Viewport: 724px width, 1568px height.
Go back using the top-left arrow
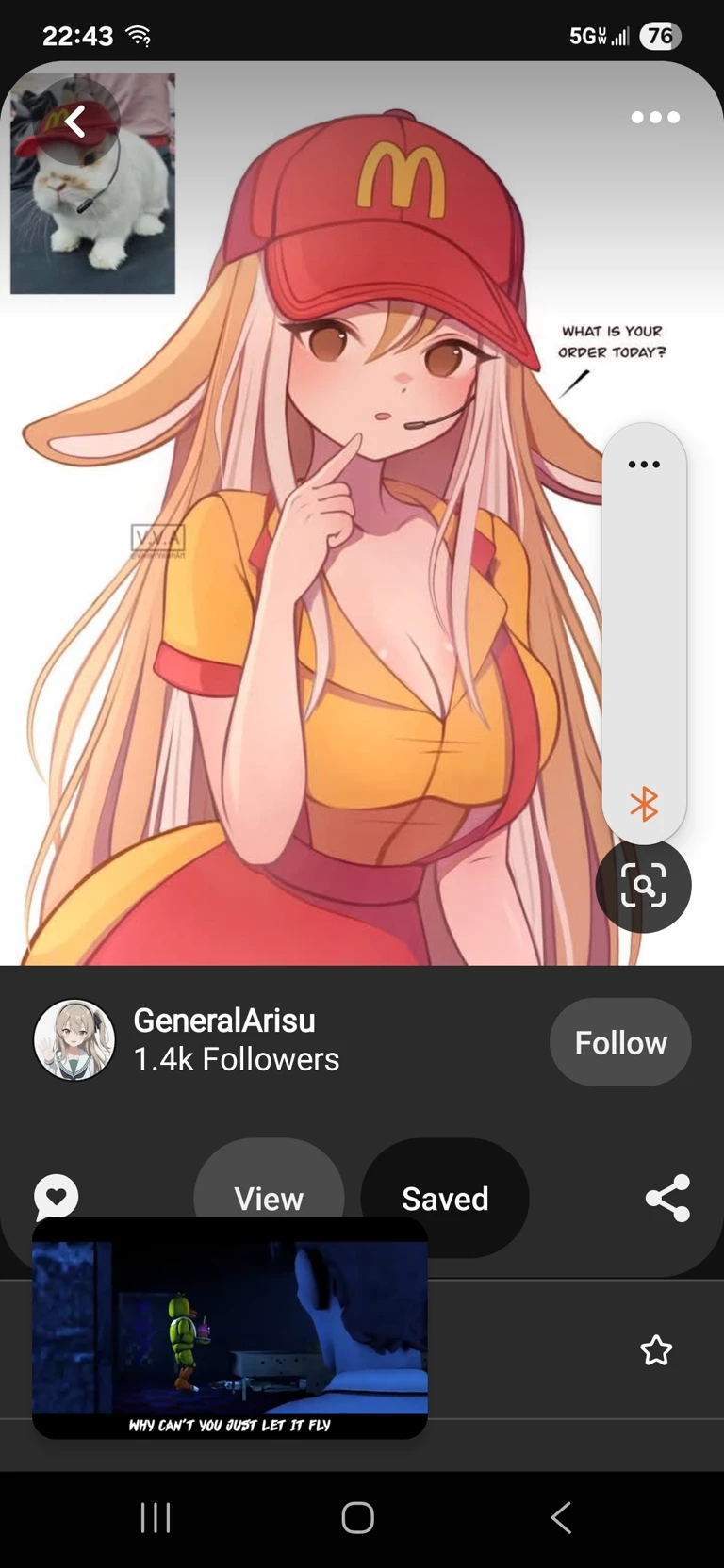click(77, 121)
